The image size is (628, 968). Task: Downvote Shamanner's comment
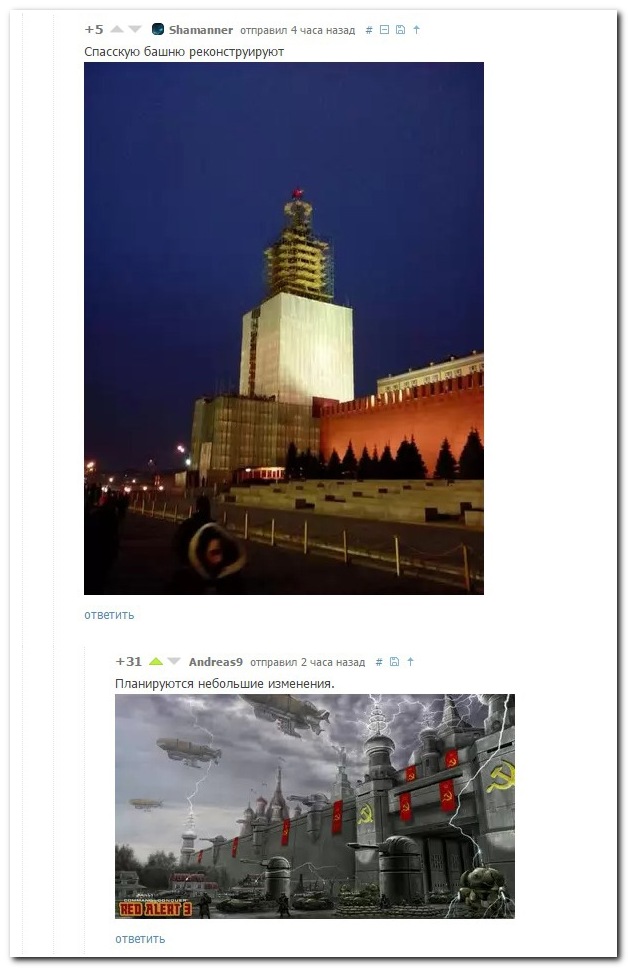135,30
